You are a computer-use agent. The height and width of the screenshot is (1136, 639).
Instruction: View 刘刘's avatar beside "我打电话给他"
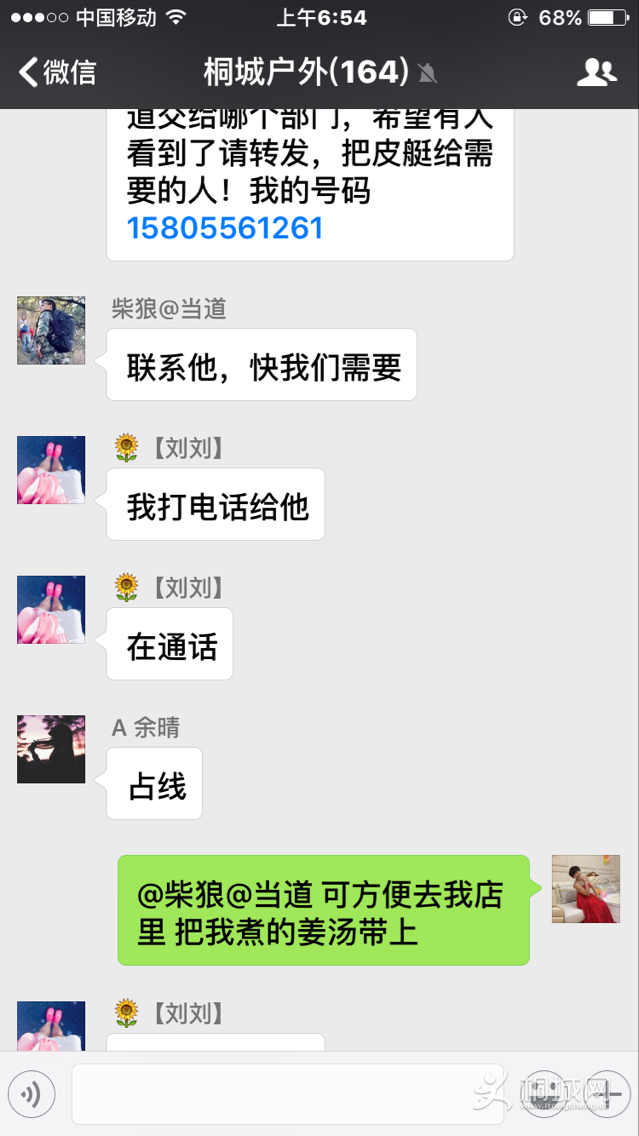pos(51,470)
